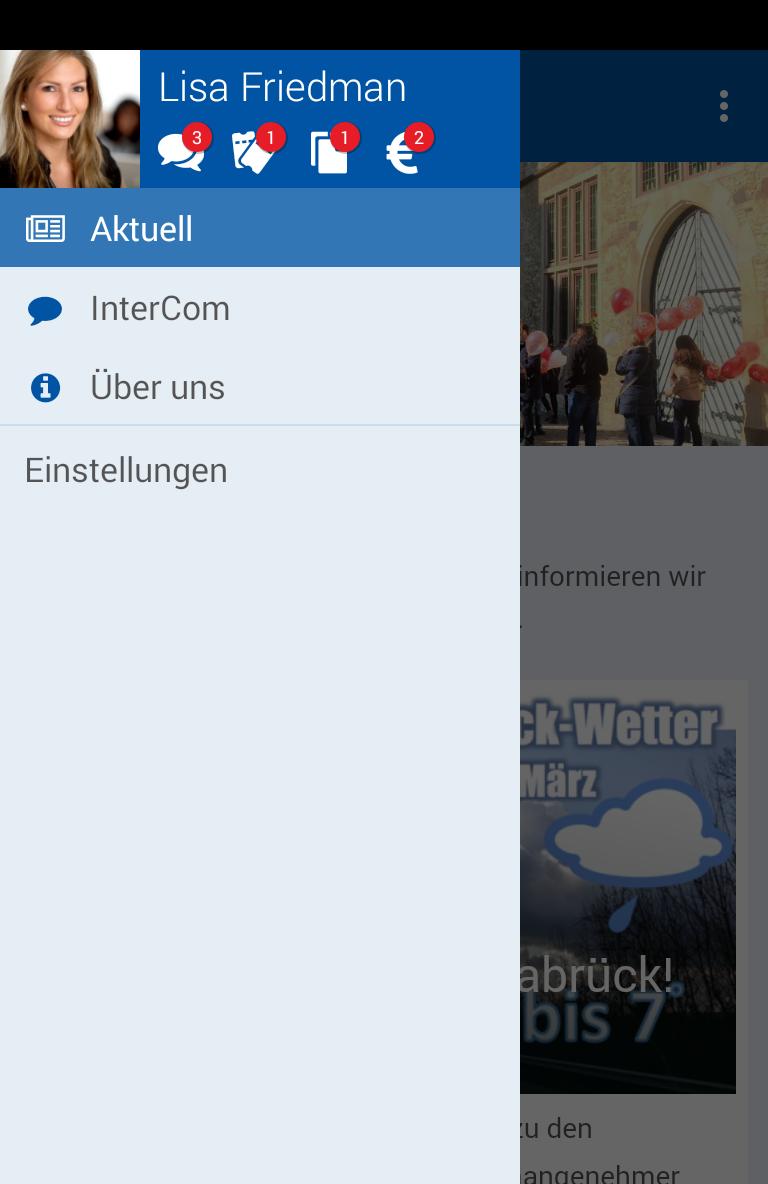This screenshot has height=1184, width=768.
Task: Tap the dimmed weather forecast image
Action: click(630, 885)
